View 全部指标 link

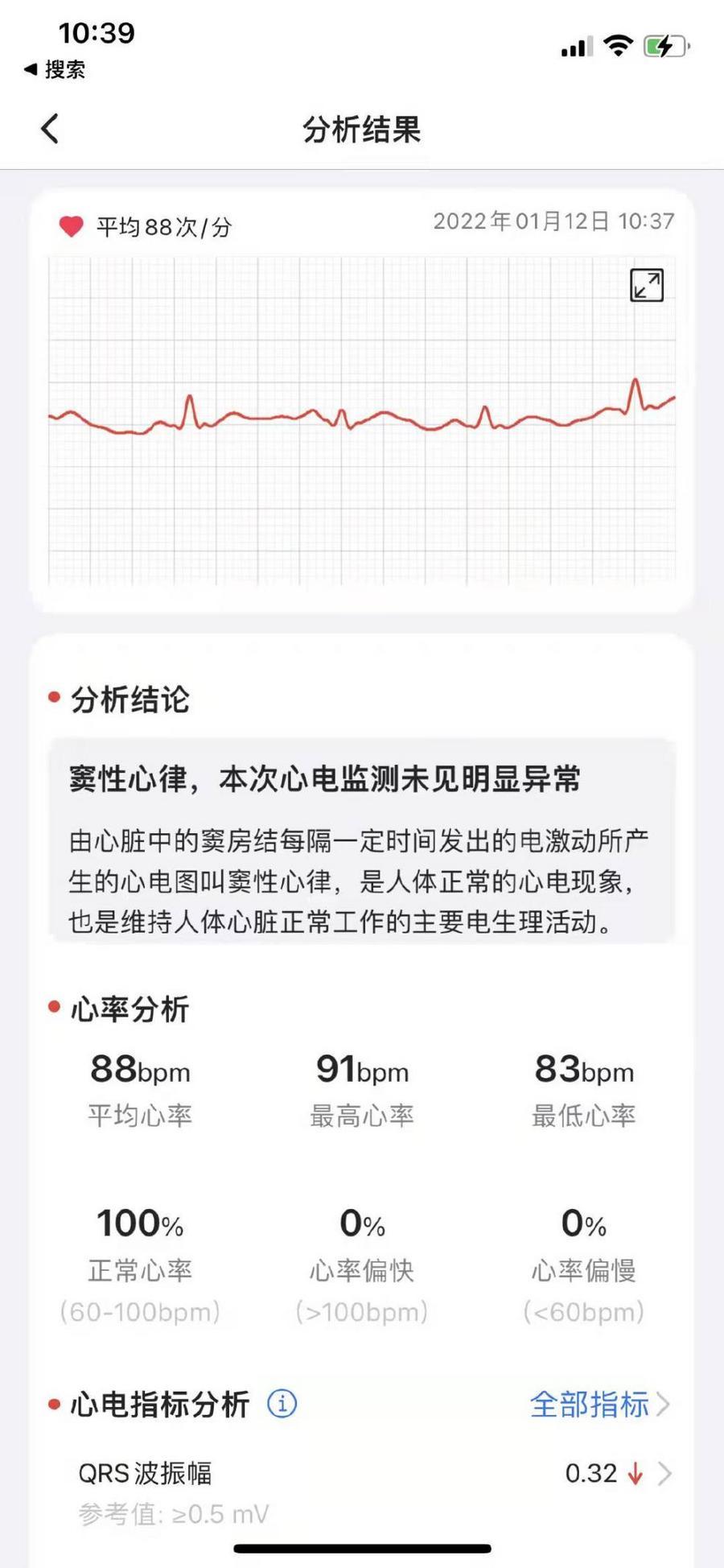click(x=599, y=1405)
